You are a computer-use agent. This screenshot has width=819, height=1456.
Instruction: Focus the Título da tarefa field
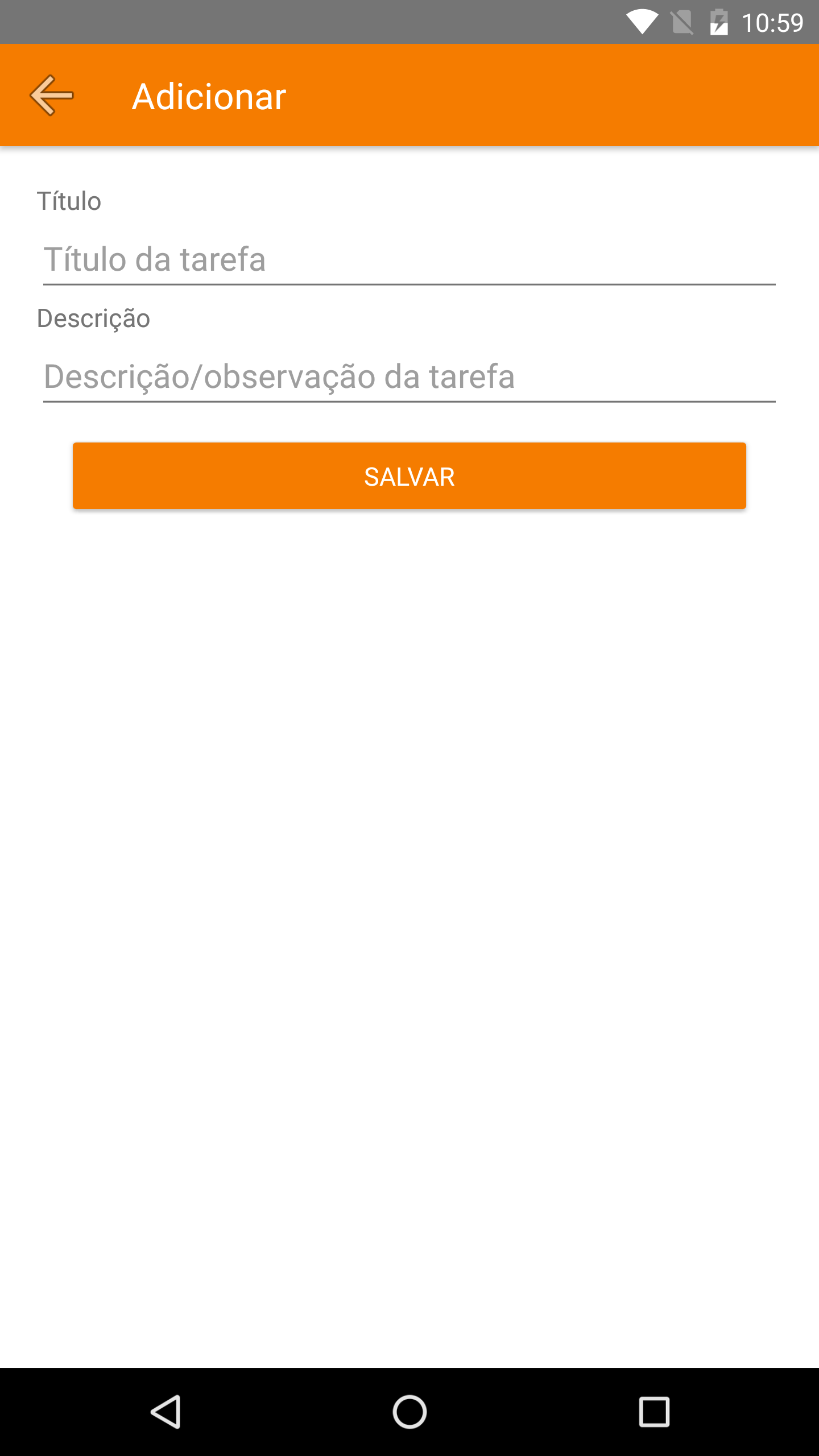coord(409,260)
